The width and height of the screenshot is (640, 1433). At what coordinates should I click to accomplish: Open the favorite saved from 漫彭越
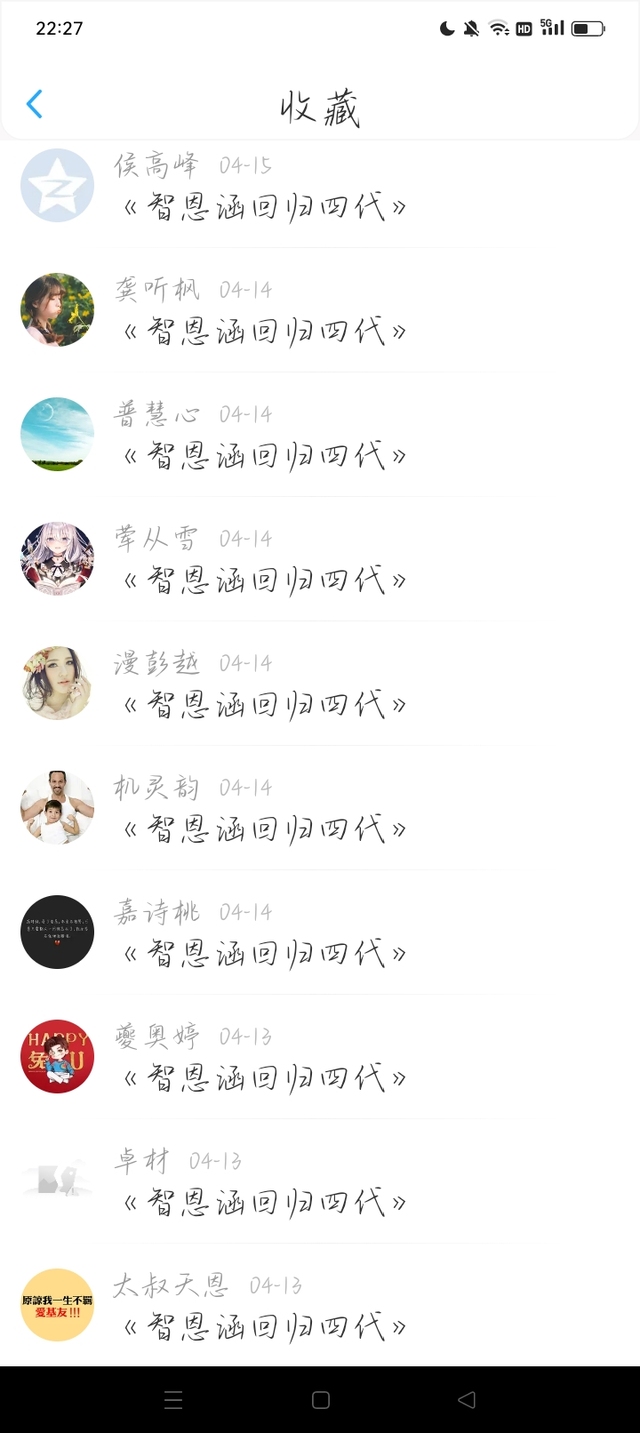pos(320,683)
